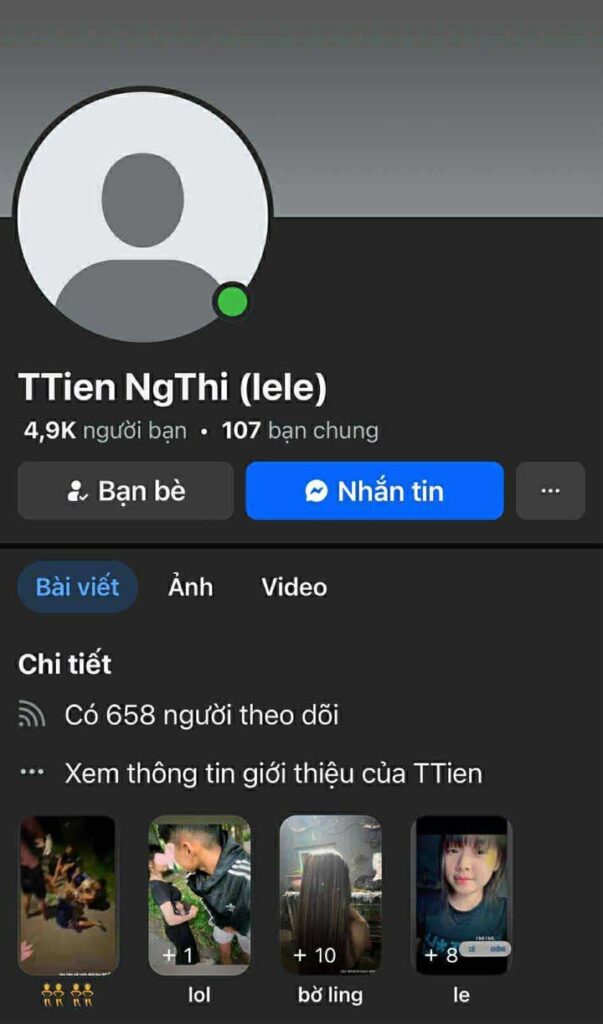This screenshot has width=603, height=1024.
Task: Open the emoji-labeled story highlight
Action: [68, 895]
